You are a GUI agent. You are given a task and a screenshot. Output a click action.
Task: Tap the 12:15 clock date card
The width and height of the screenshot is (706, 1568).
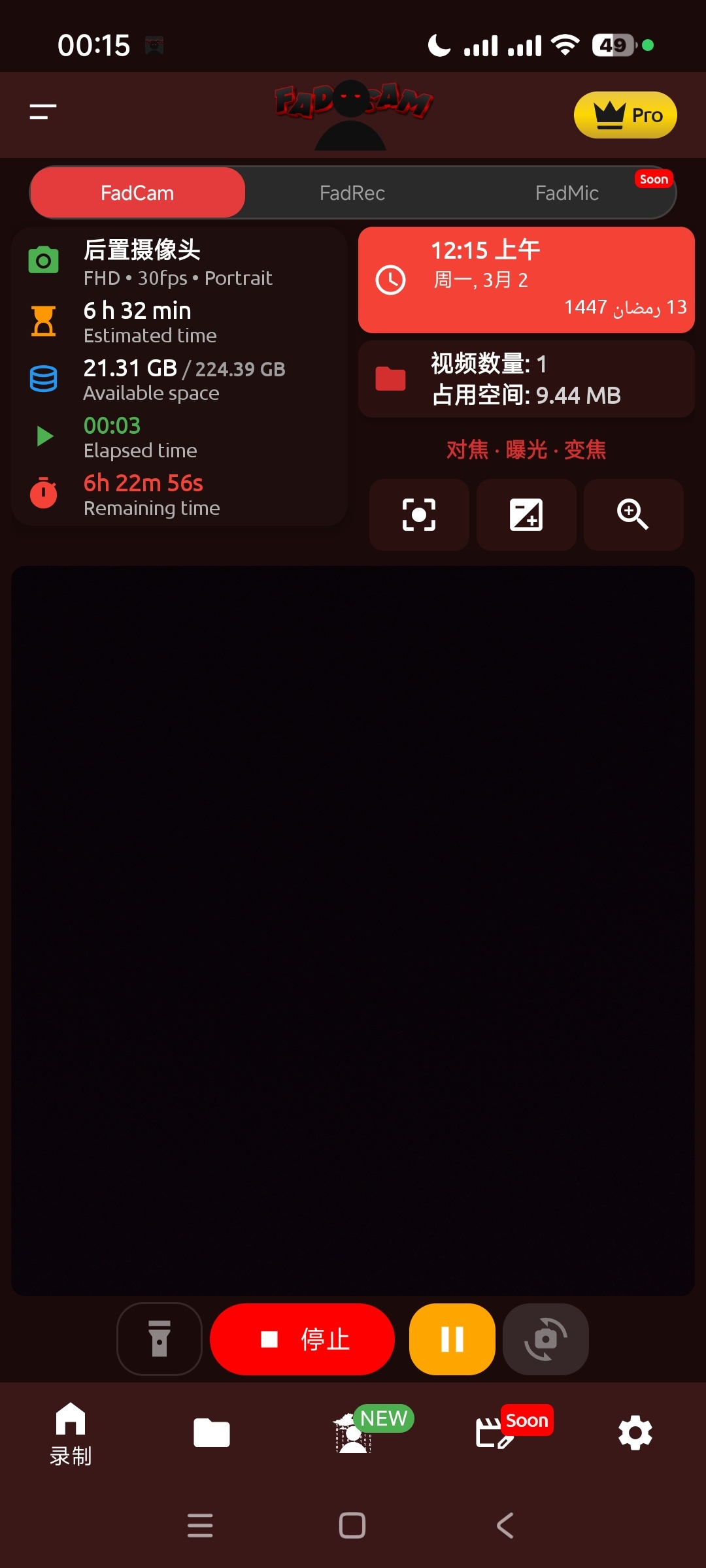[x=526, y=280]
